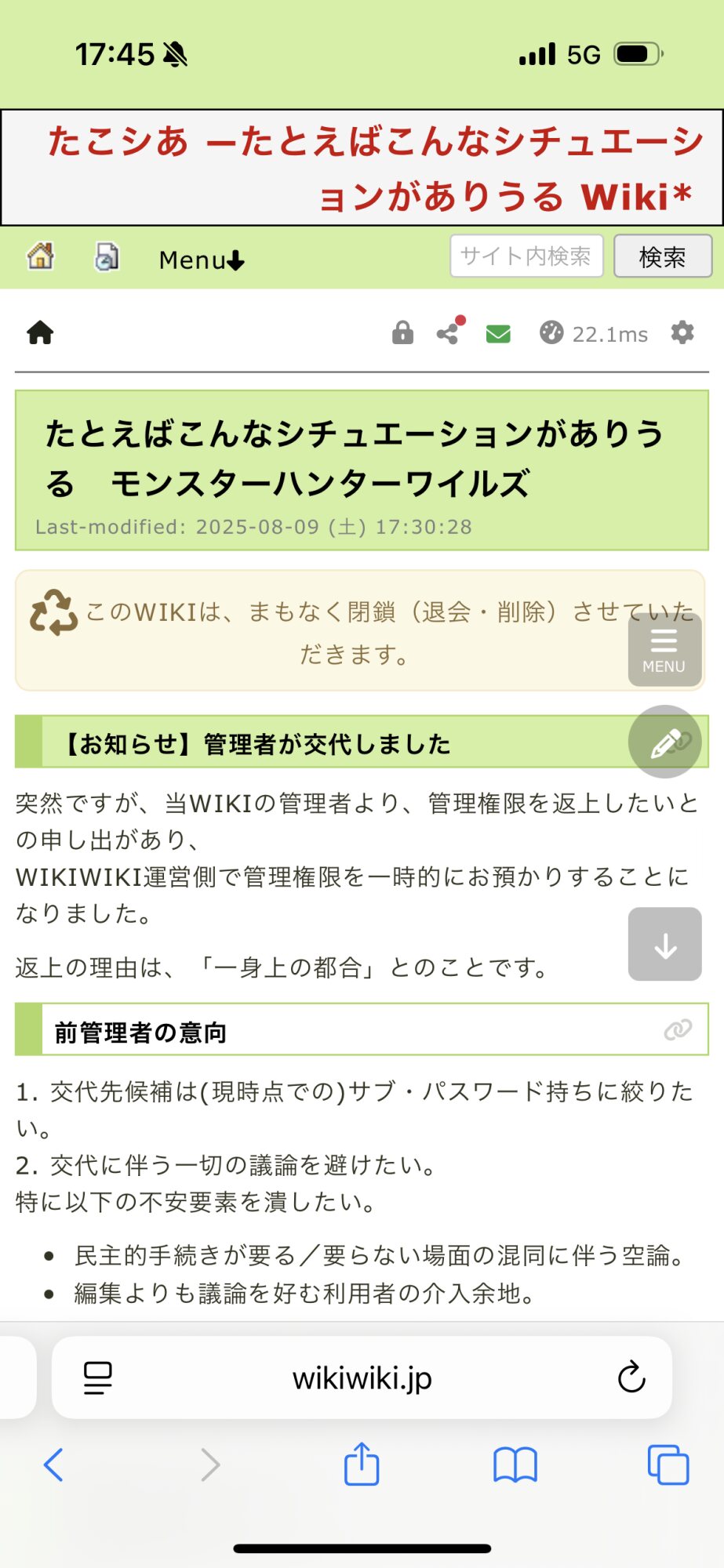The height and width of the screenshot is (1568, 724).
Task: Tap the black home icon
Action: [x=40, y=332]
